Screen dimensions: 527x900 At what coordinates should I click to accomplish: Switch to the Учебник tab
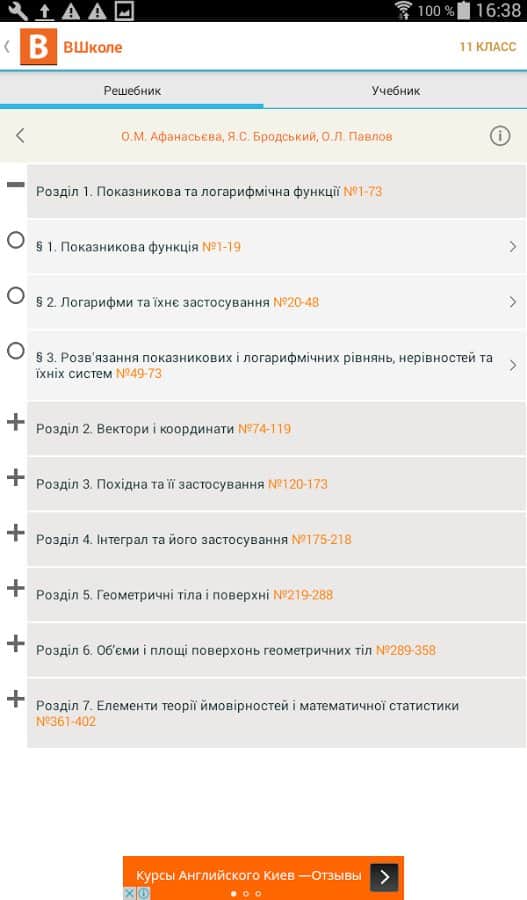tap(396, 91)
